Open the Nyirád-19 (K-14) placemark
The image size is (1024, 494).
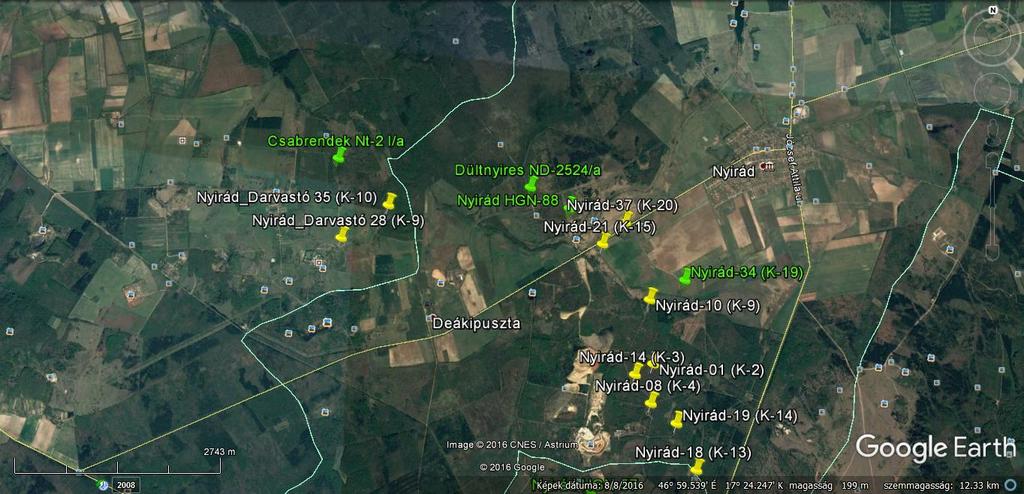click(x=677, y=418)
